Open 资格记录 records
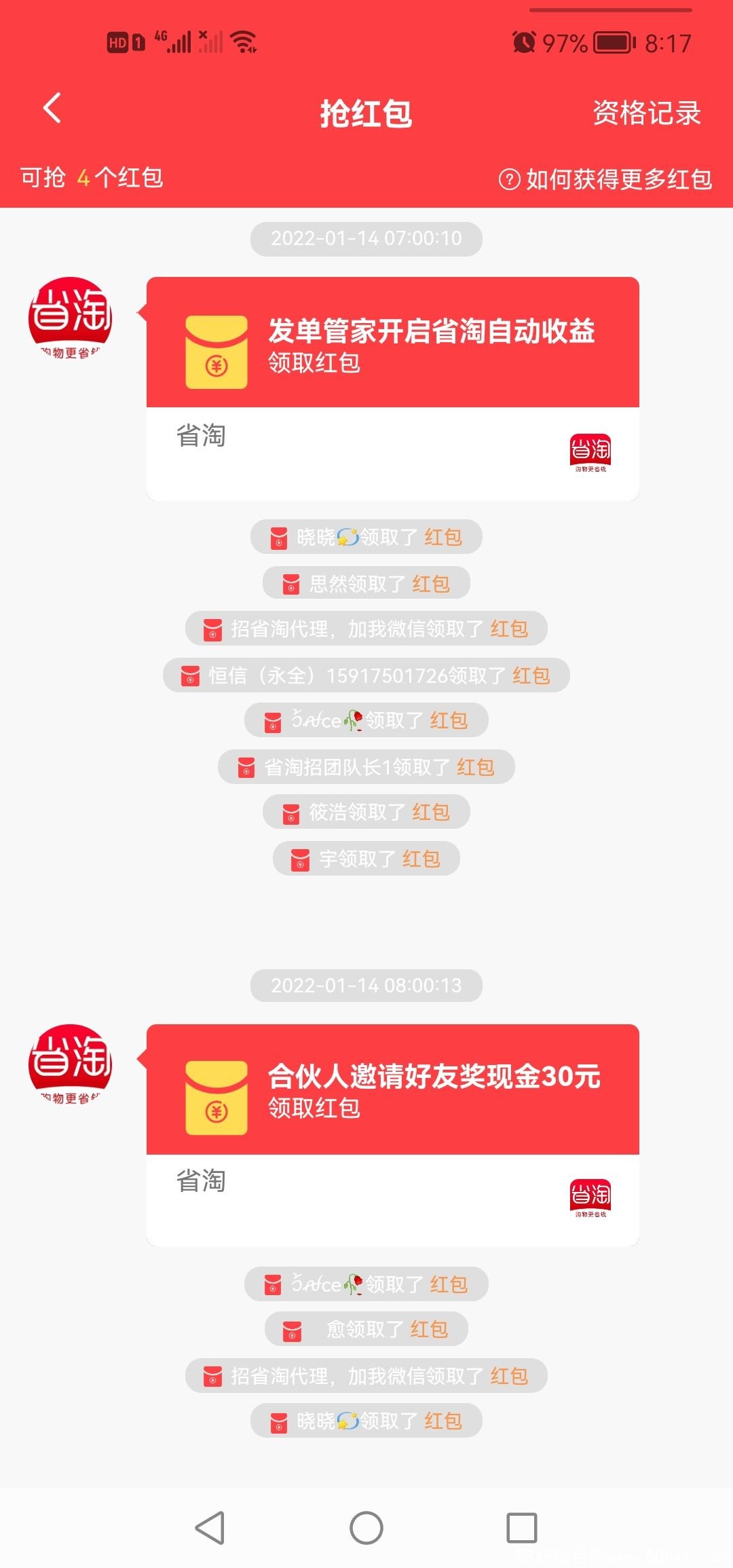 point(646,113)
